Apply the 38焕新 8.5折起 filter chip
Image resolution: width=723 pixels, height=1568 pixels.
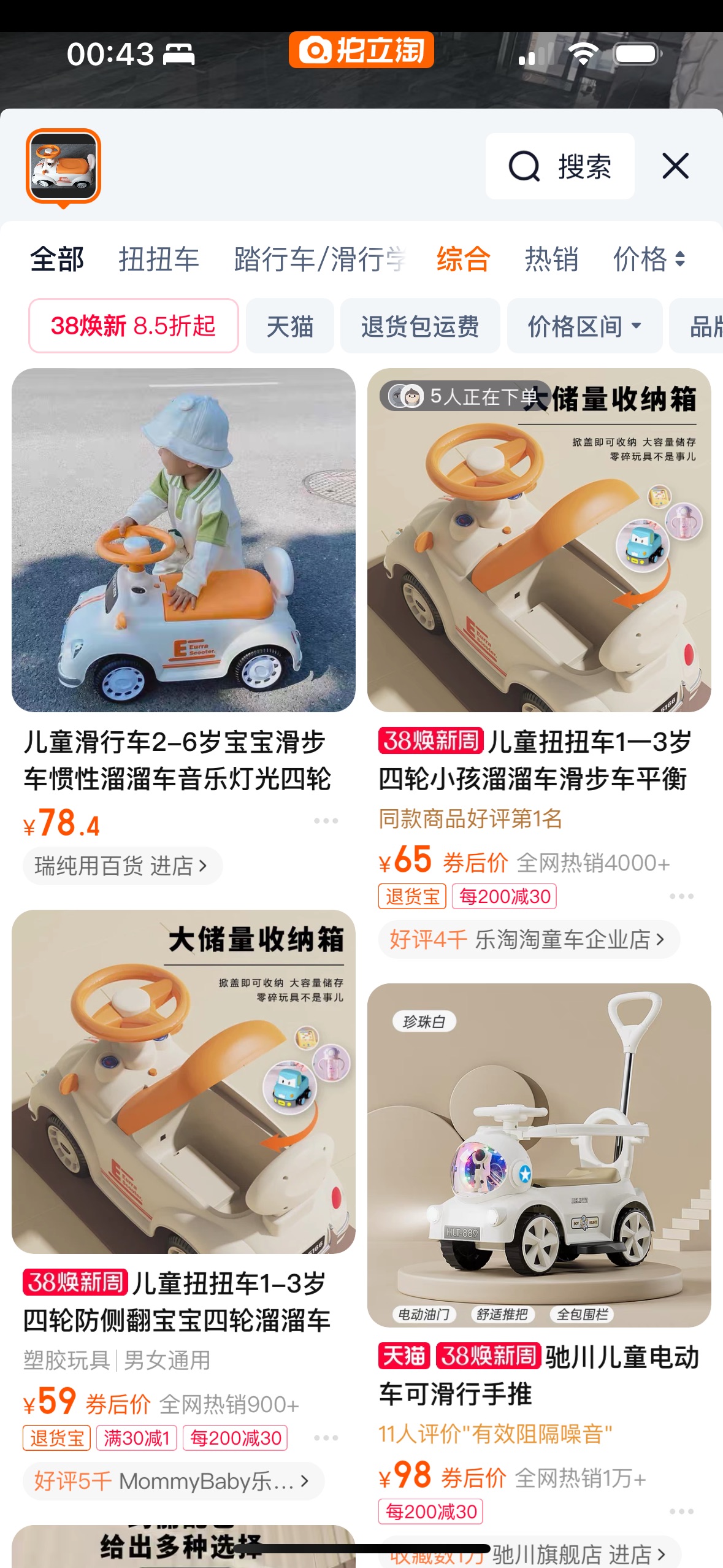(x=133, y=326)
